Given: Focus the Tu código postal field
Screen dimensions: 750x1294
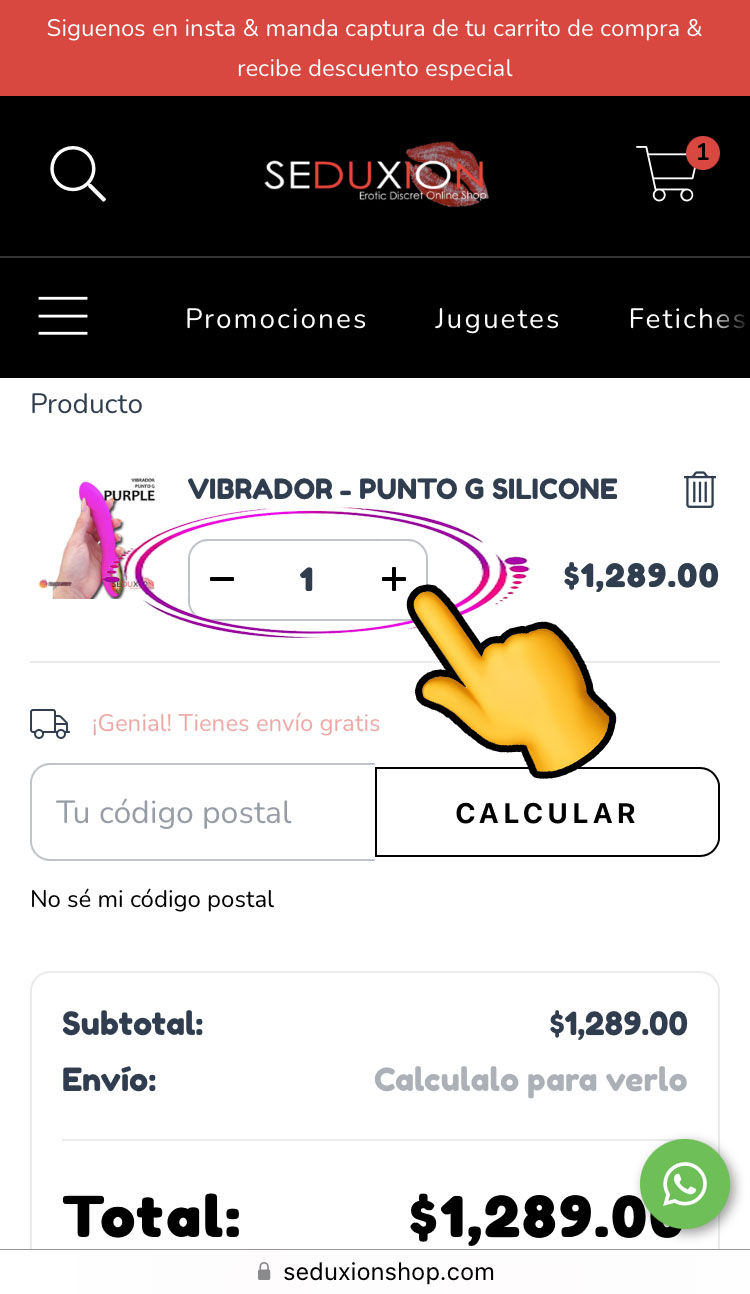Looking at the screenshot, I should (x=203, y=812).
